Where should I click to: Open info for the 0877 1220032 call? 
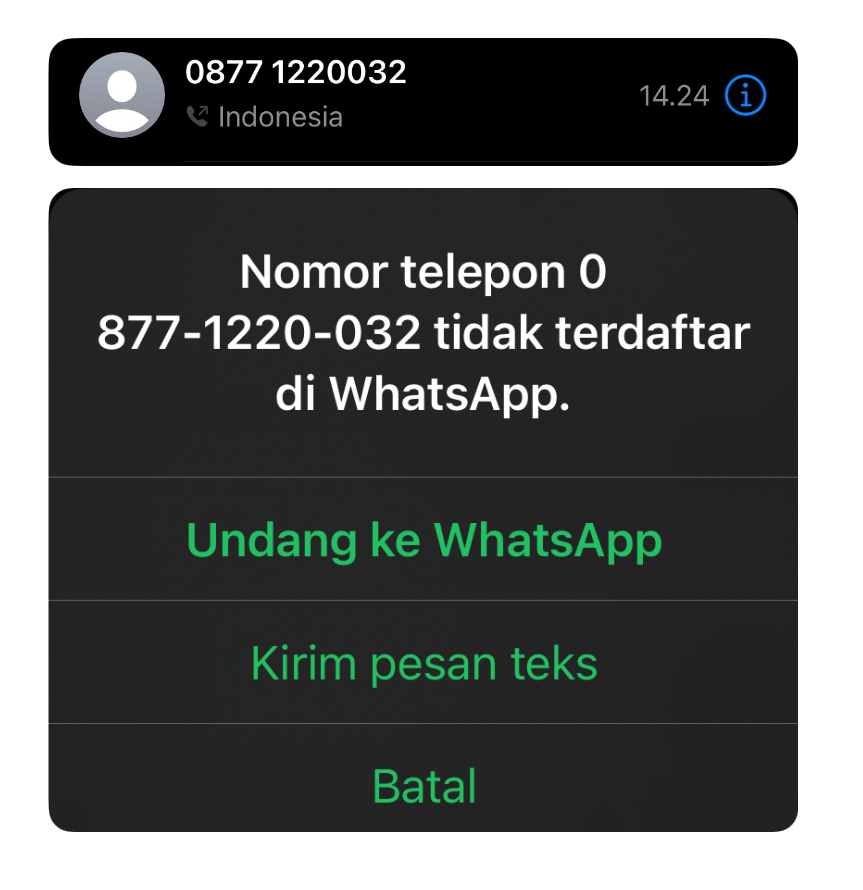pos(745,96)
